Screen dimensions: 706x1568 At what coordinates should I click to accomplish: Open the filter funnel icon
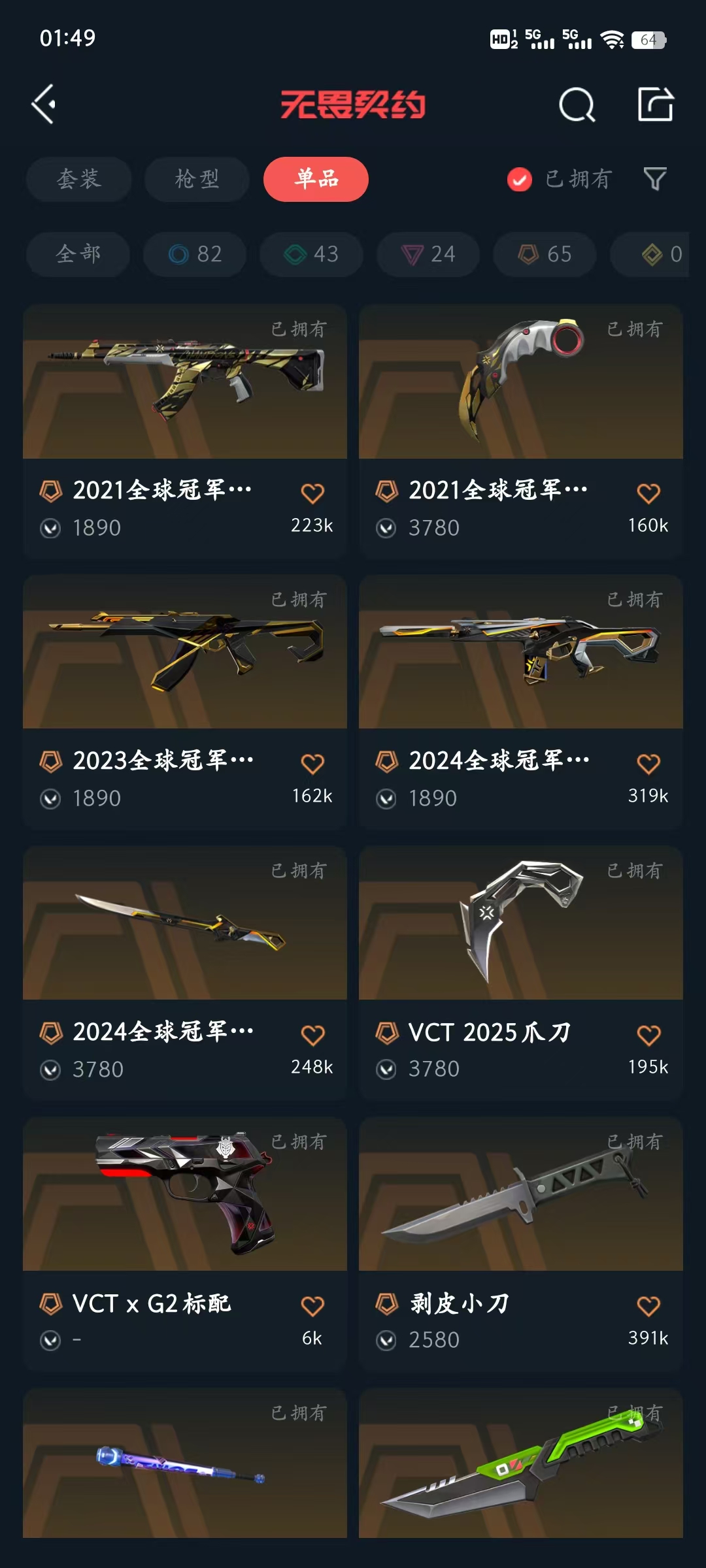coord(655,179)
